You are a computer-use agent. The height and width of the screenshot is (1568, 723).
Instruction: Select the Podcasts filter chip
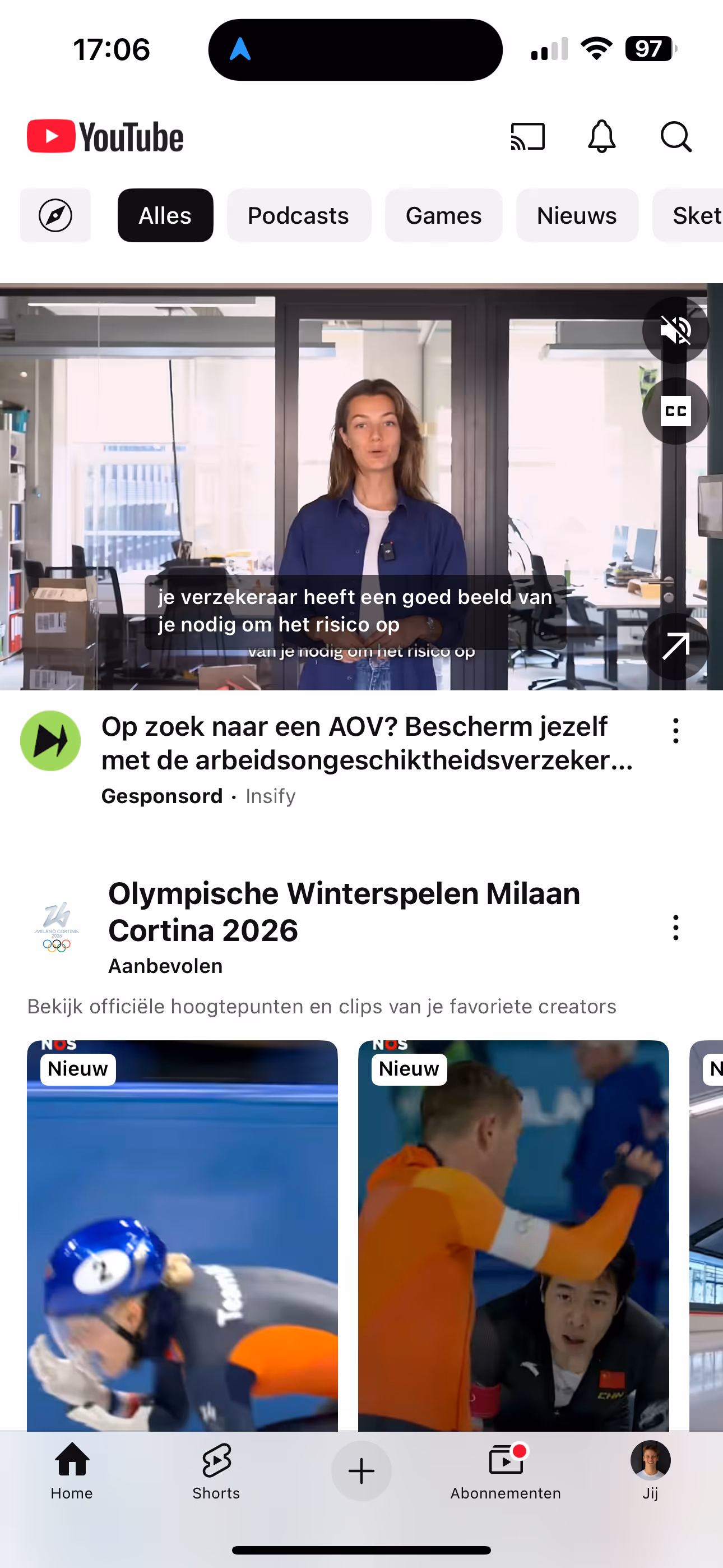(298, 215)
